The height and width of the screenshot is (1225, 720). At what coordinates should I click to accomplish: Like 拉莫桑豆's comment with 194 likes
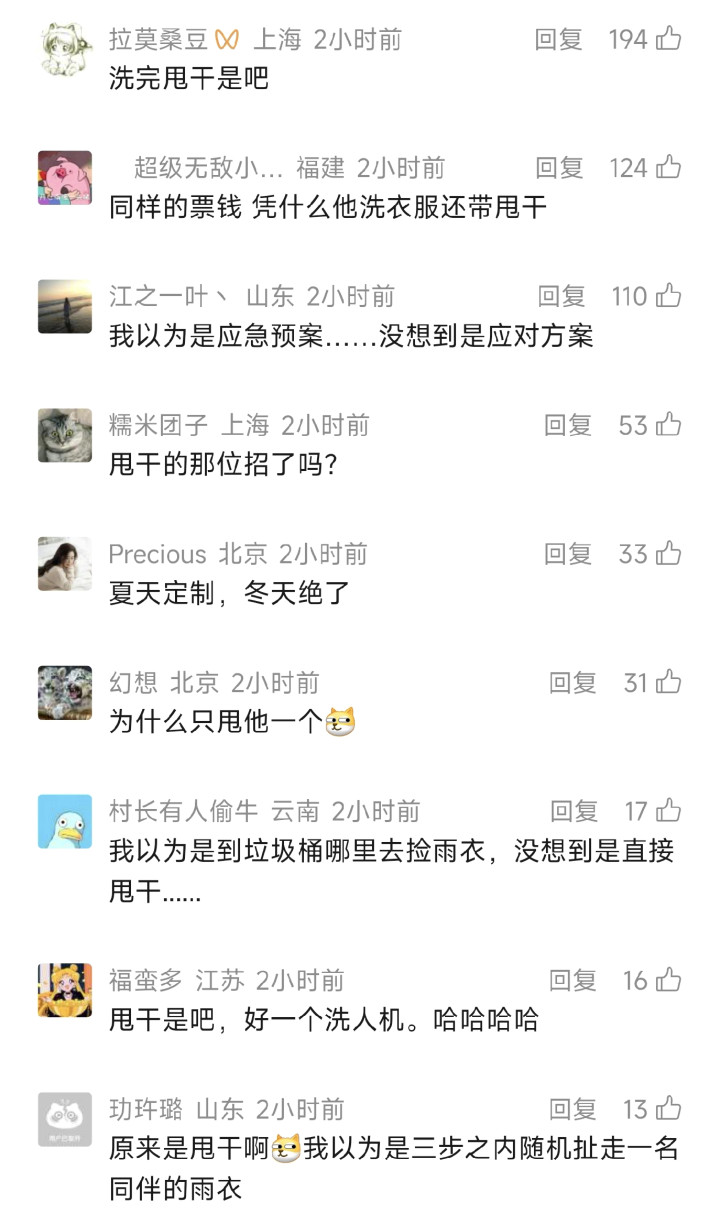(x=668, y=39)
